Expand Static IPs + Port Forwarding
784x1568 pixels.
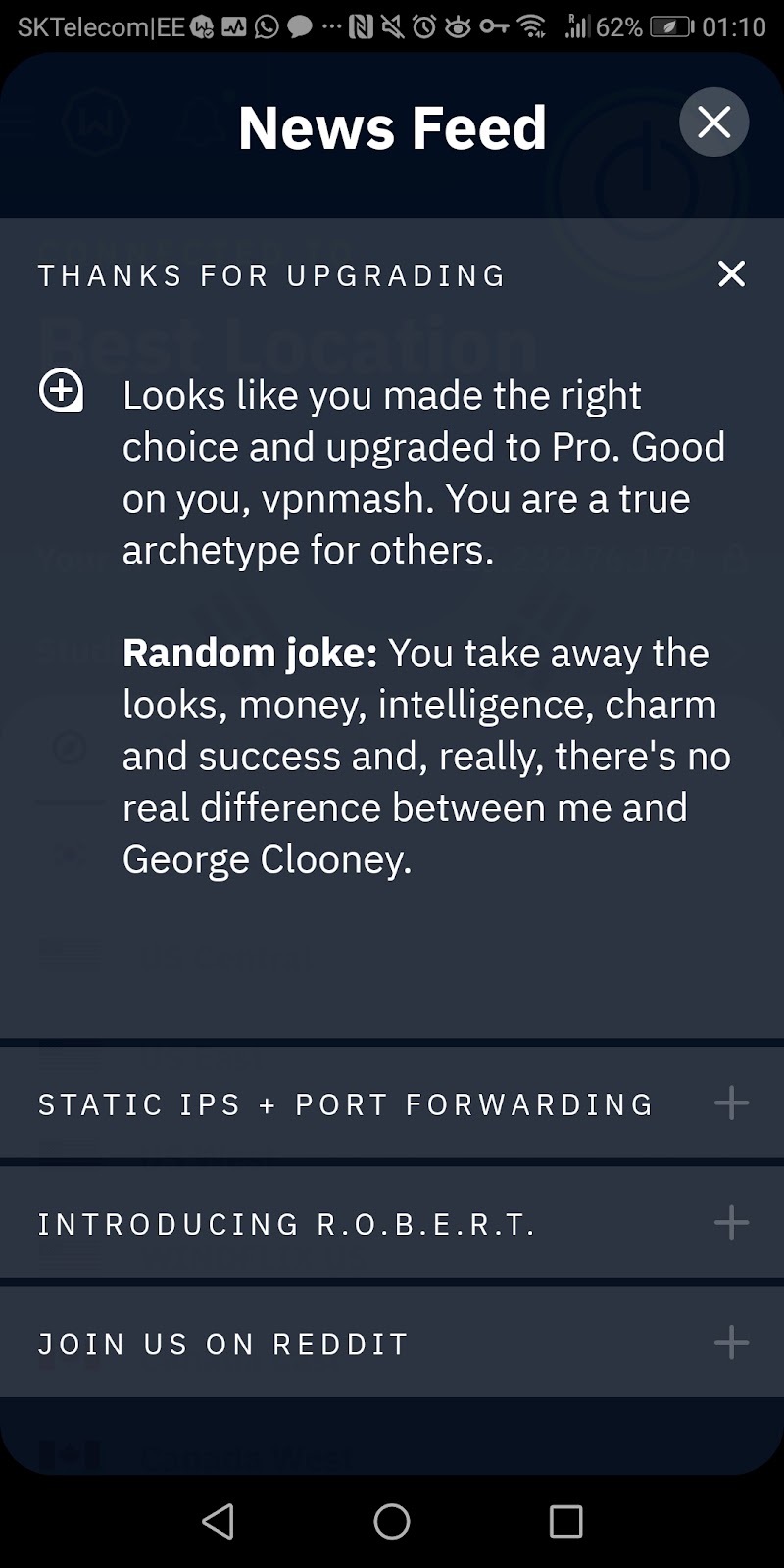click(731, 1103)
